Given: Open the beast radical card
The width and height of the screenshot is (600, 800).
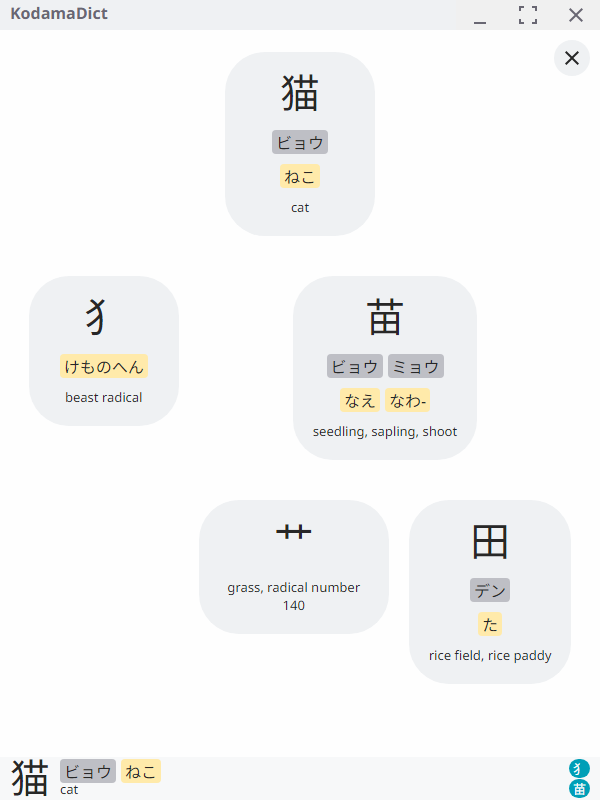Looking at the screenshot, I should click(x=104, y=351).
